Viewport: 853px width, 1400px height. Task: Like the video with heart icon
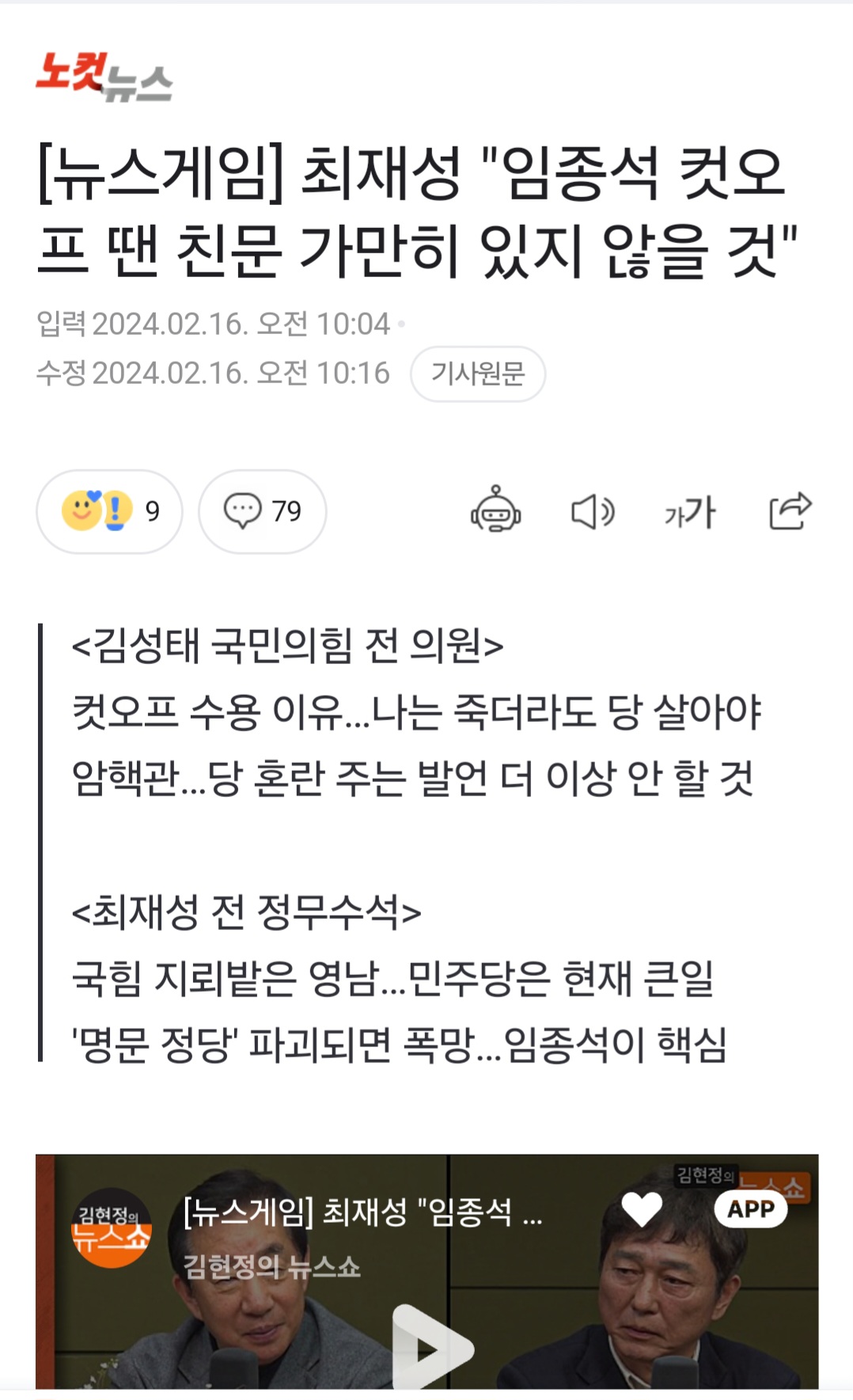point(642,1209)
